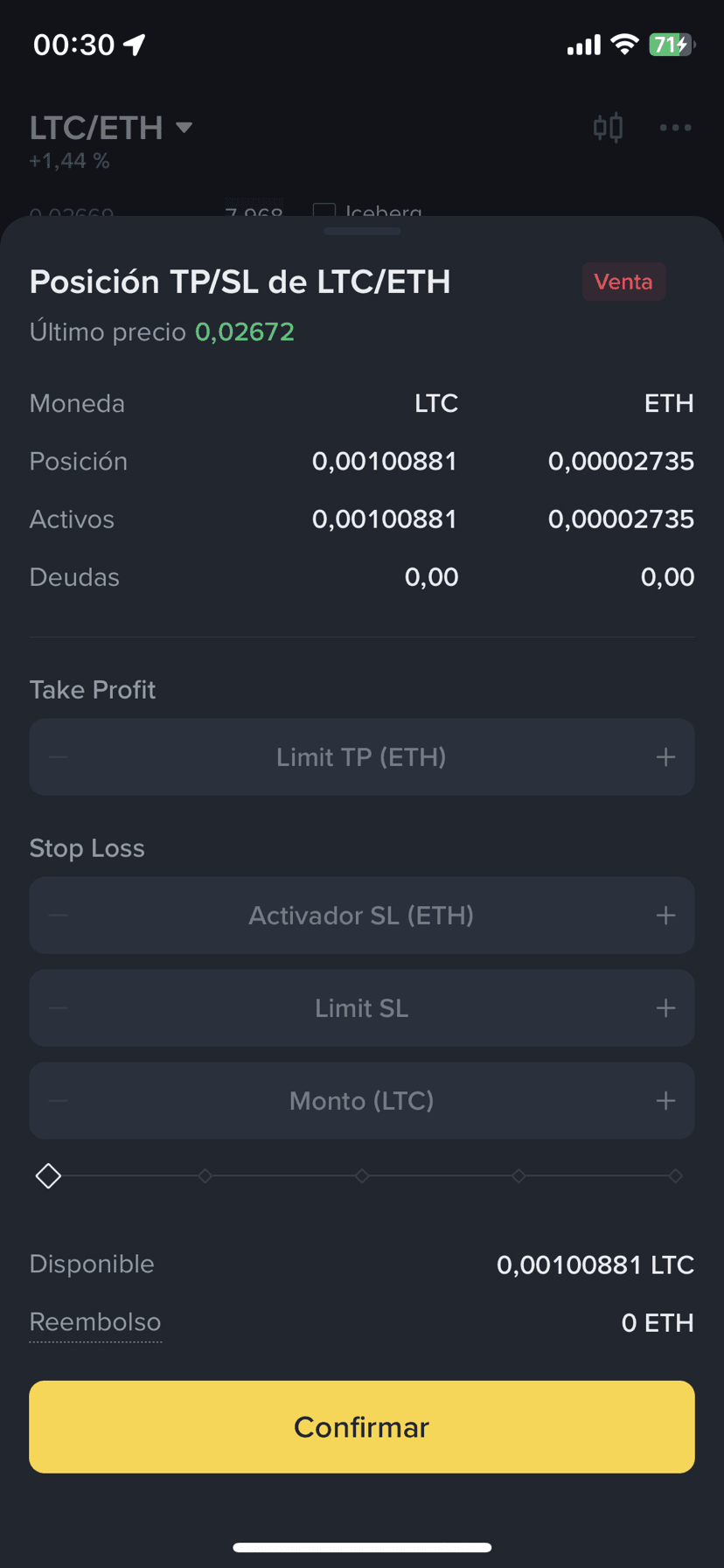Image resolution: width=724 pixels, height=1568 pixels.
Task: Decrease the Limit SL value
Action: pyautogui.click(x=59, y=1008)
